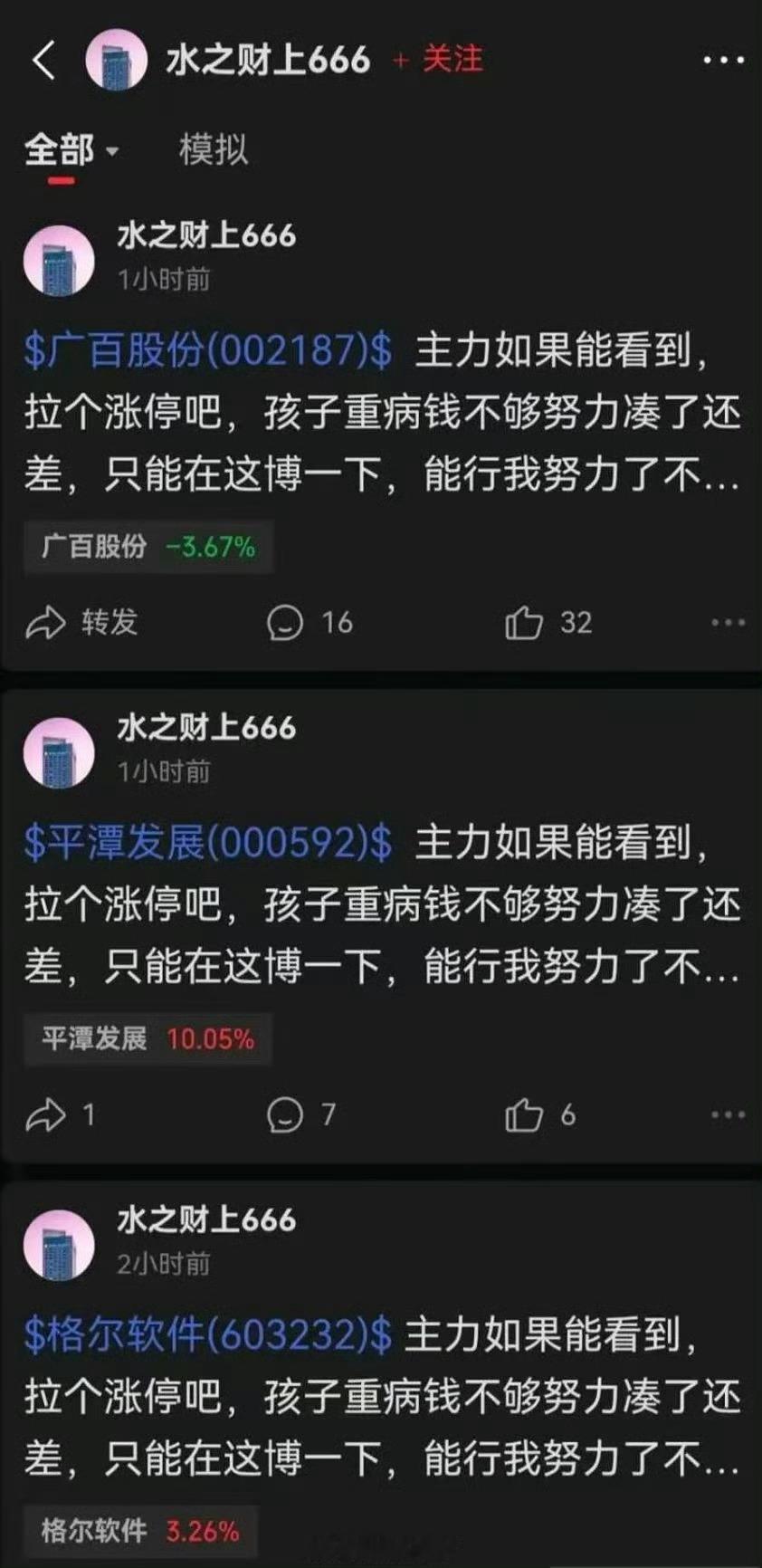Tap the 广百股份 -3.67% price card
Image resolution: width=762 pixels, height=1568 pixels.
[x=147, y=545]
